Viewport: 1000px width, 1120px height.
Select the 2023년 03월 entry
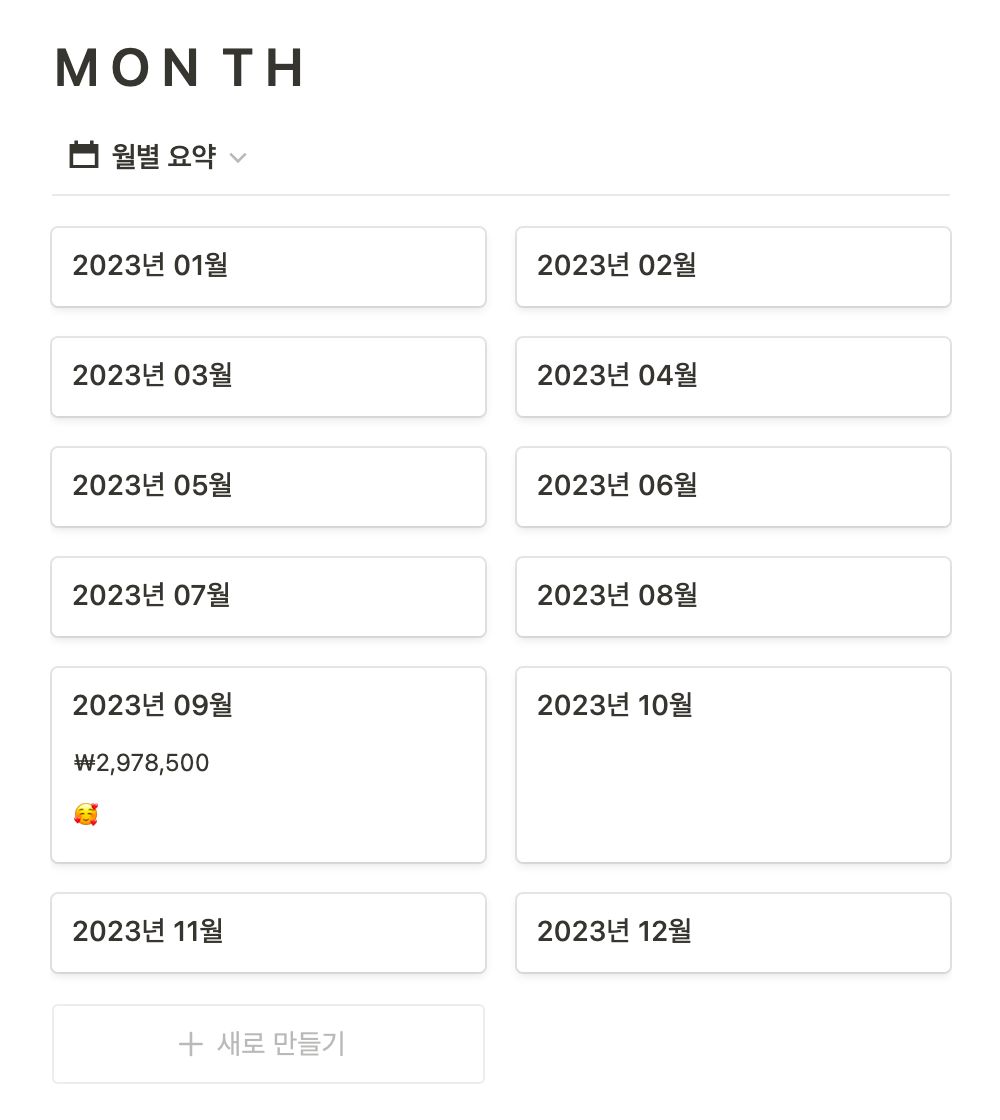coord(268,377)
